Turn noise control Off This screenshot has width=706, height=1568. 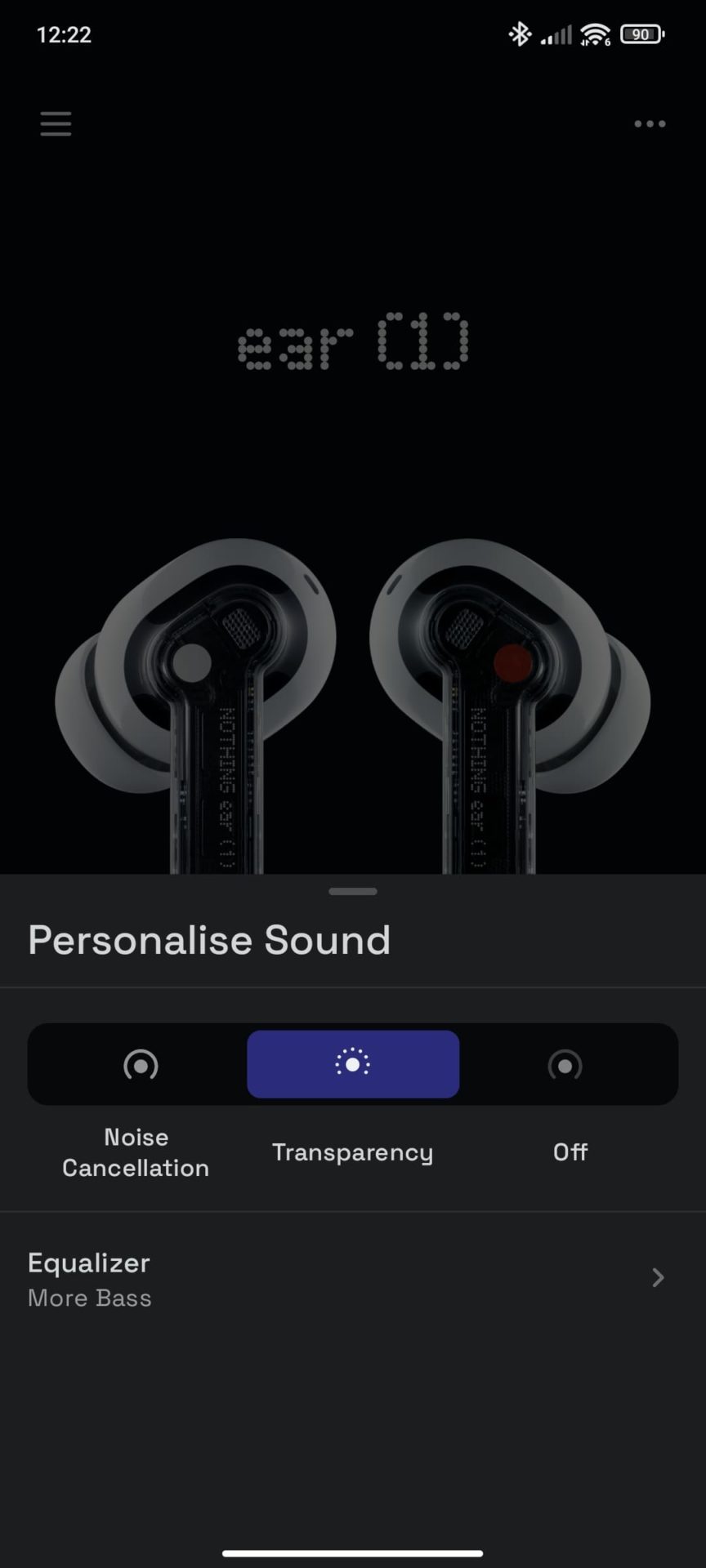pos(565,1064)
